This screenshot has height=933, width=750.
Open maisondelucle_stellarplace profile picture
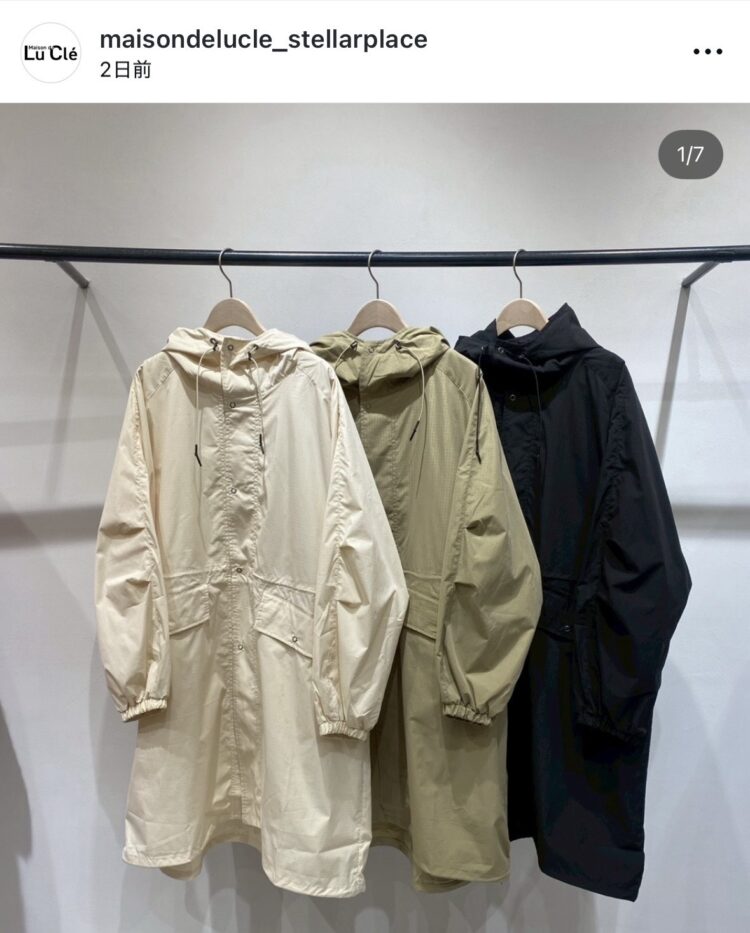(x=50, y=52)
